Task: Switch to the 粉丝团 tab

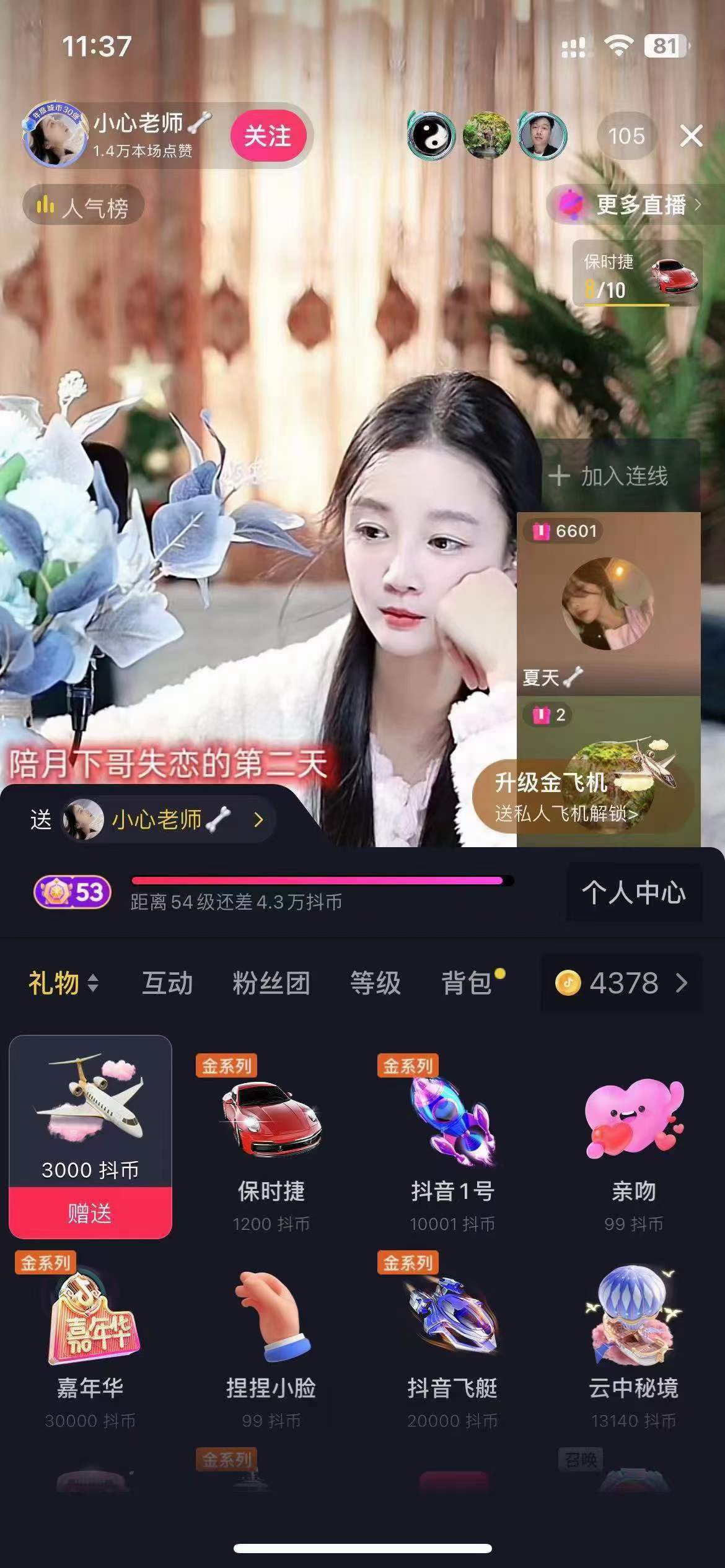Action: [271, 983]
